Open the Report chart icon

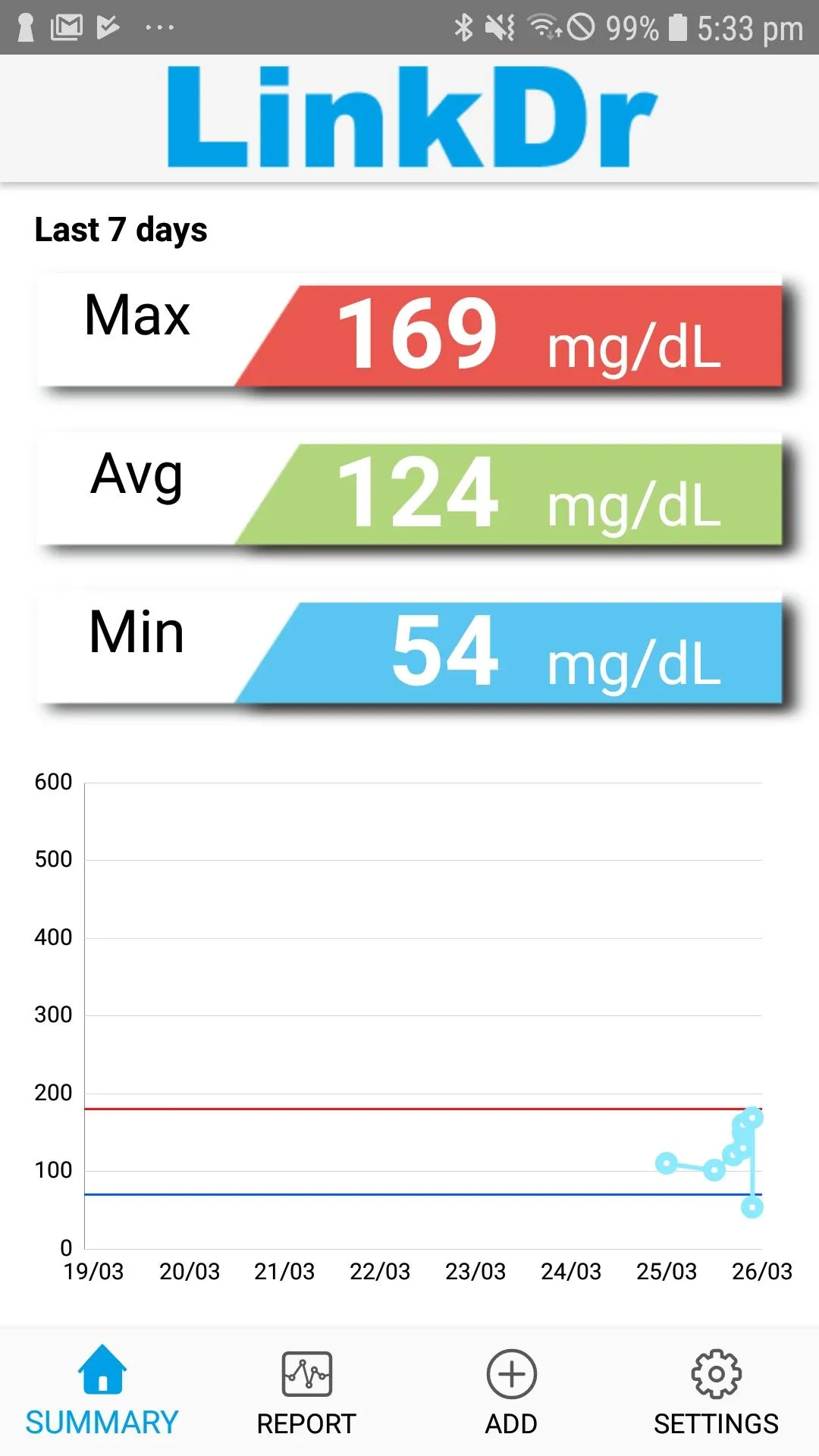[306, 1373]
